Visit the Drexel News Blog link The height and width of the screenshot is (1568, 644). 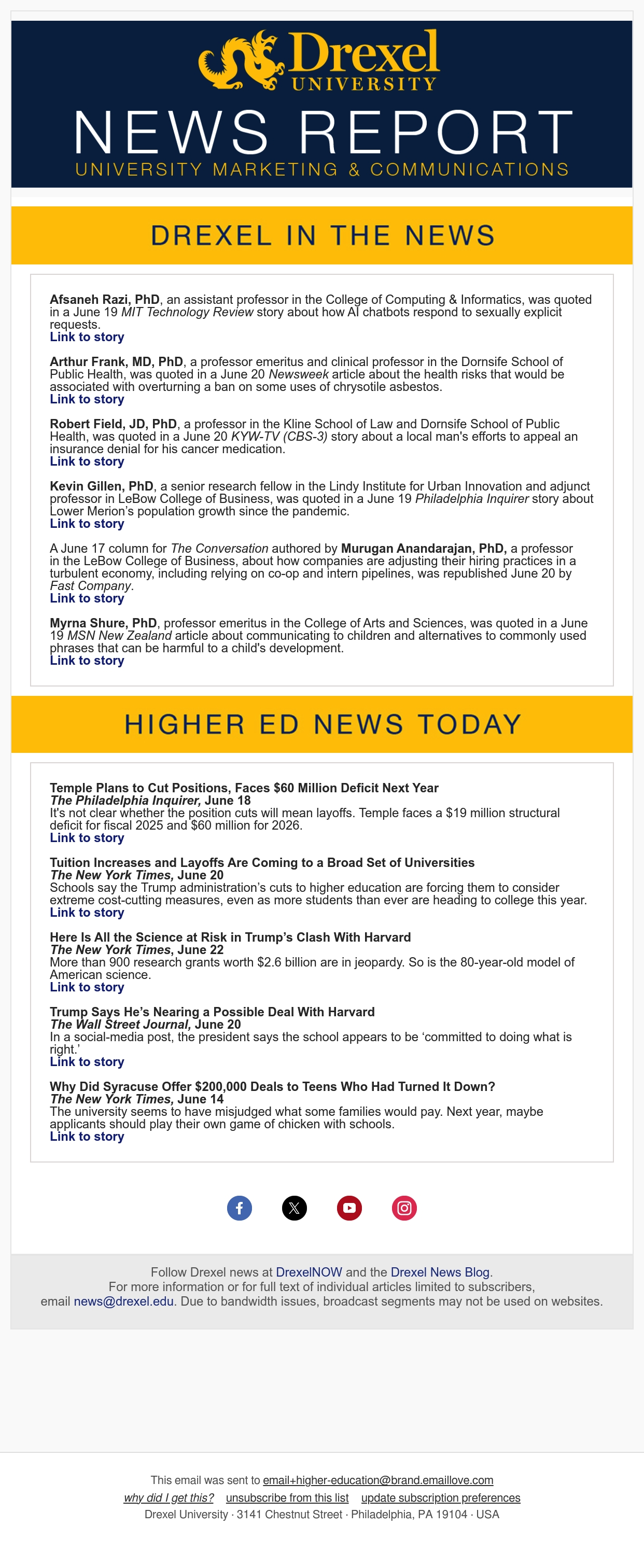440,1272
